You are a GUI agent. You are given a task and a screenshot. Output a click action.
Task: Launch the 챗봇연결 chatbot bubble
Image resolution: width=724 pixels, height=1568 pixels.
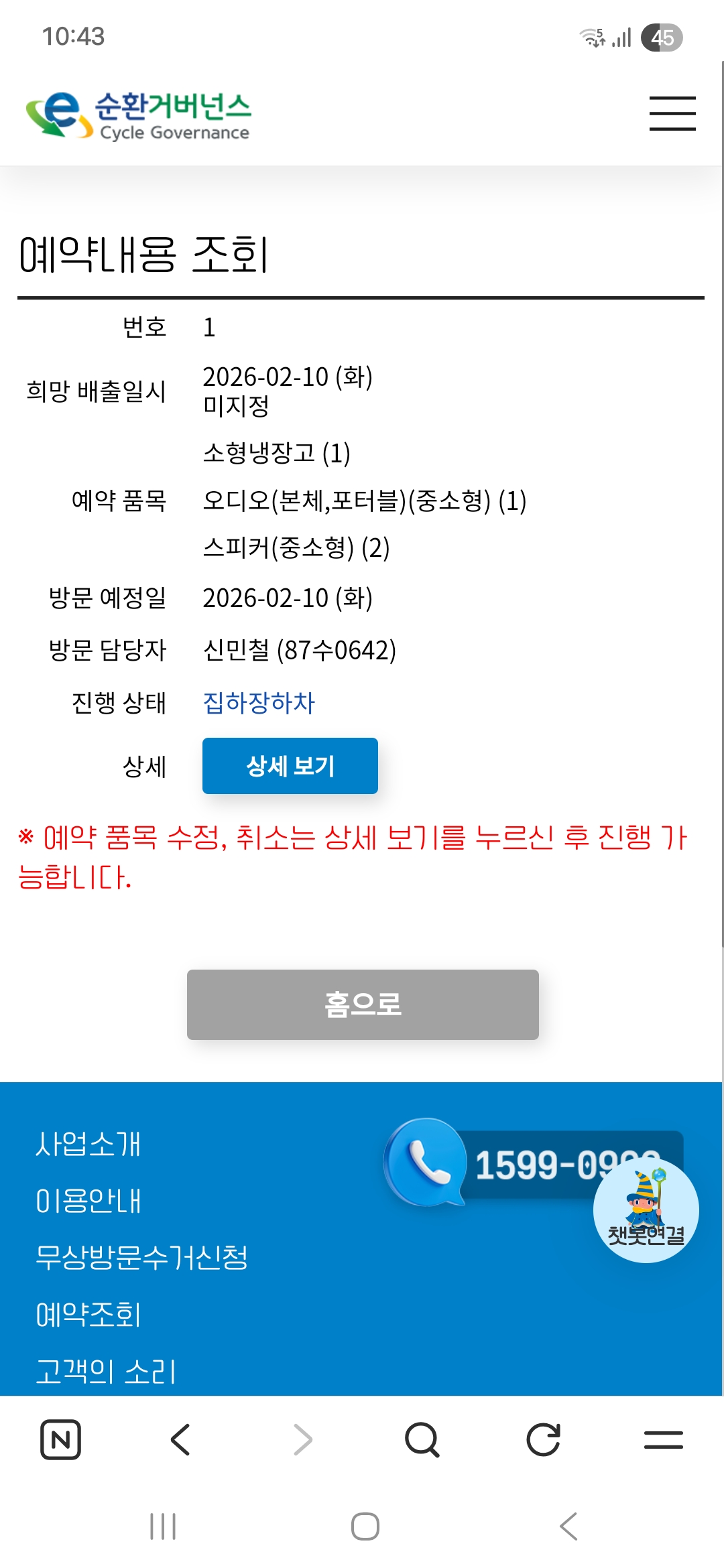[x=646, y=1211]
